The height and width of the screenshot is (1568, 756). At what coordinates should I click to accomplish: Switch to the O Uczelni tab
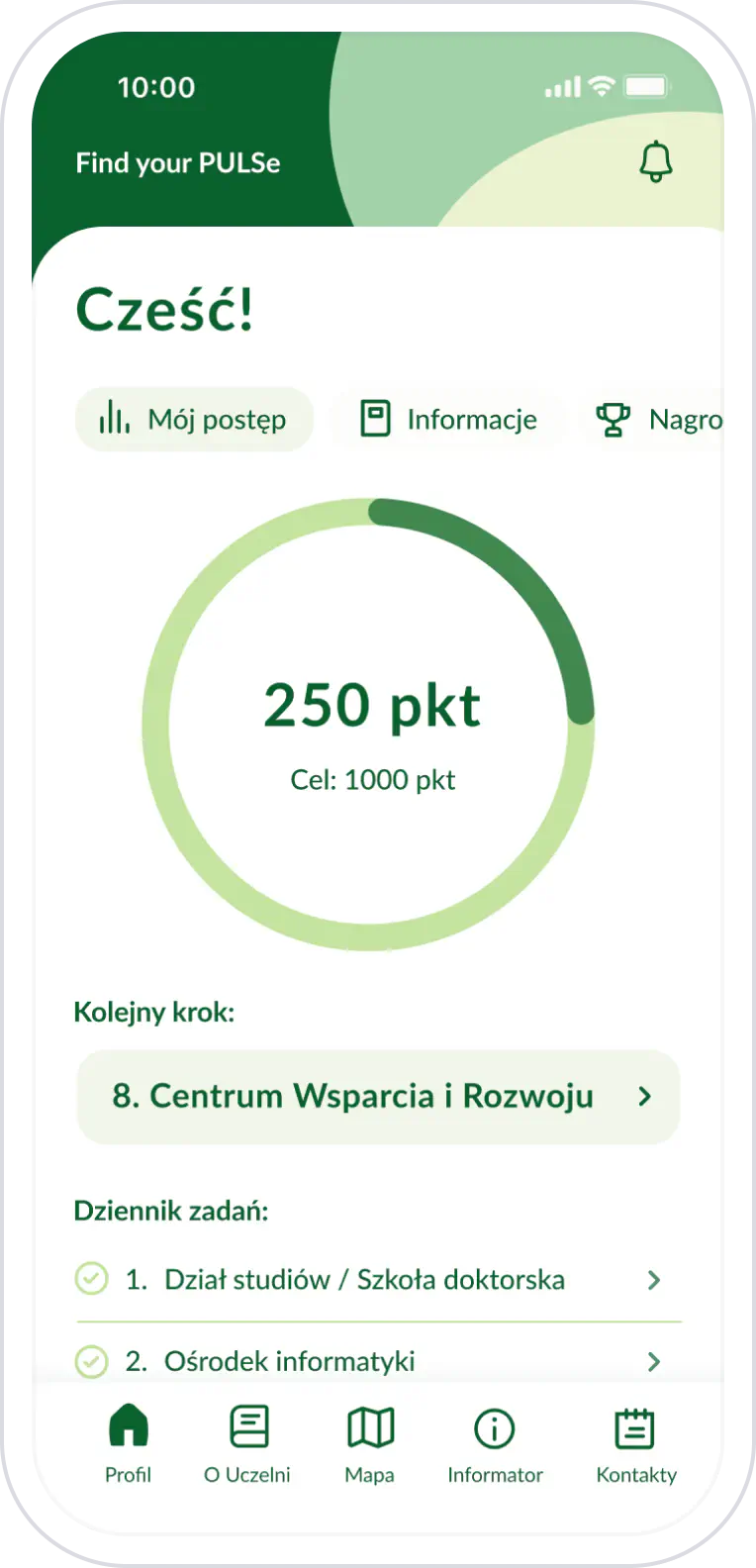tap(247, 1443)
